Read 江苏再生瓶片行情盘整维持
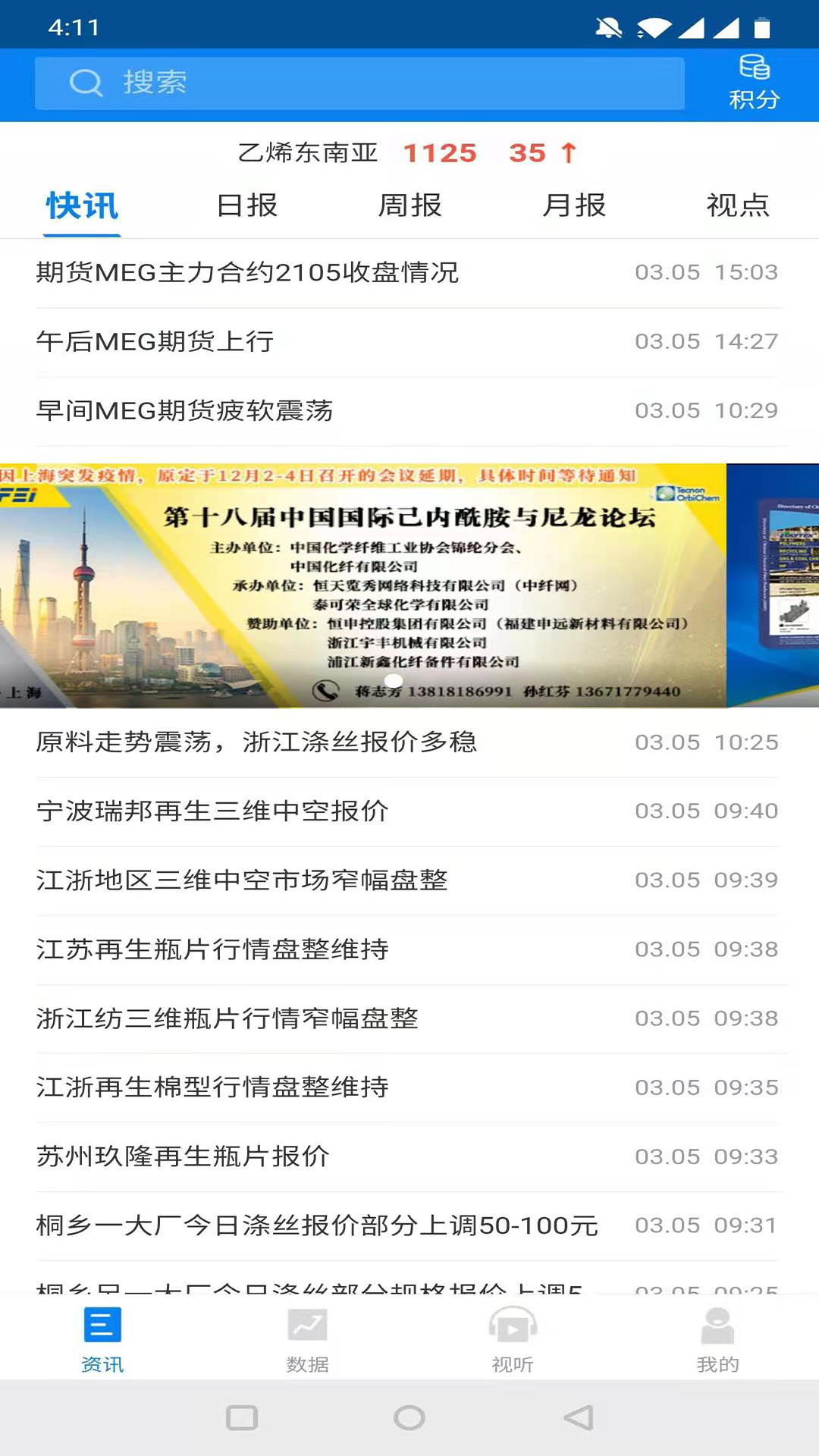Screen dimensions: 819x1456 (409, 949)
